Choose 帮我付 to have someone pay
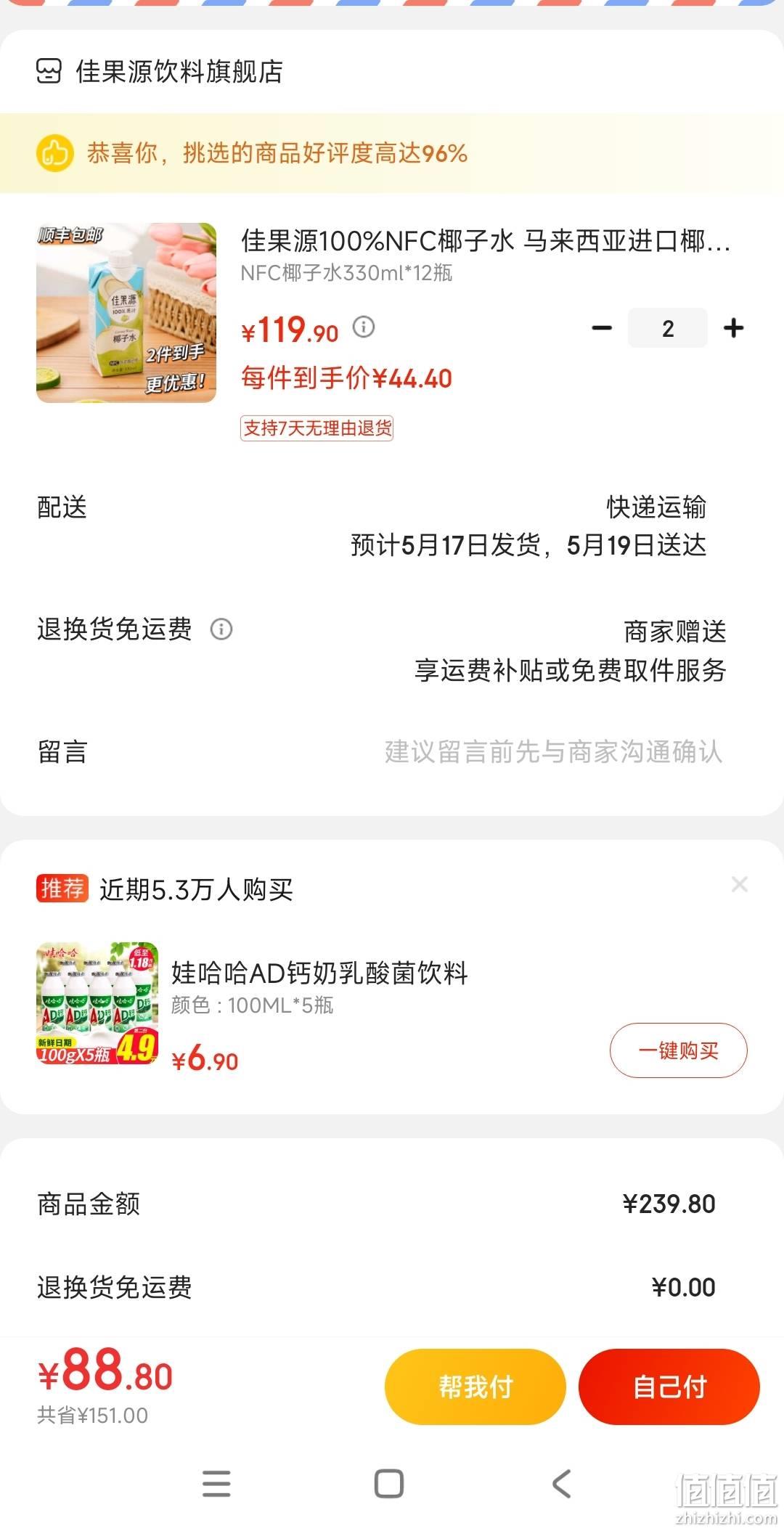This screenshot has height=1531, width=784. click(x=475, y=1387)
